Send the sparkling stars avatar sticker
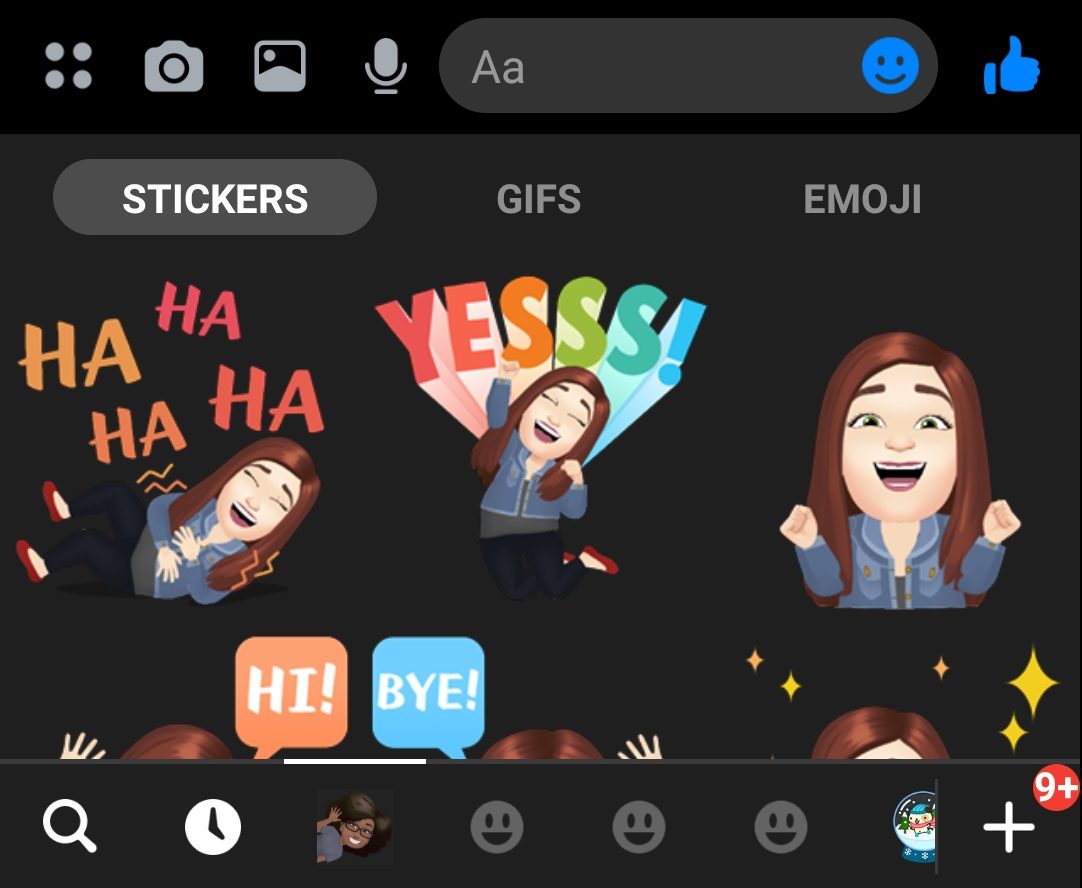Viewport: 1082px width, 888px height. click(900, 705)
